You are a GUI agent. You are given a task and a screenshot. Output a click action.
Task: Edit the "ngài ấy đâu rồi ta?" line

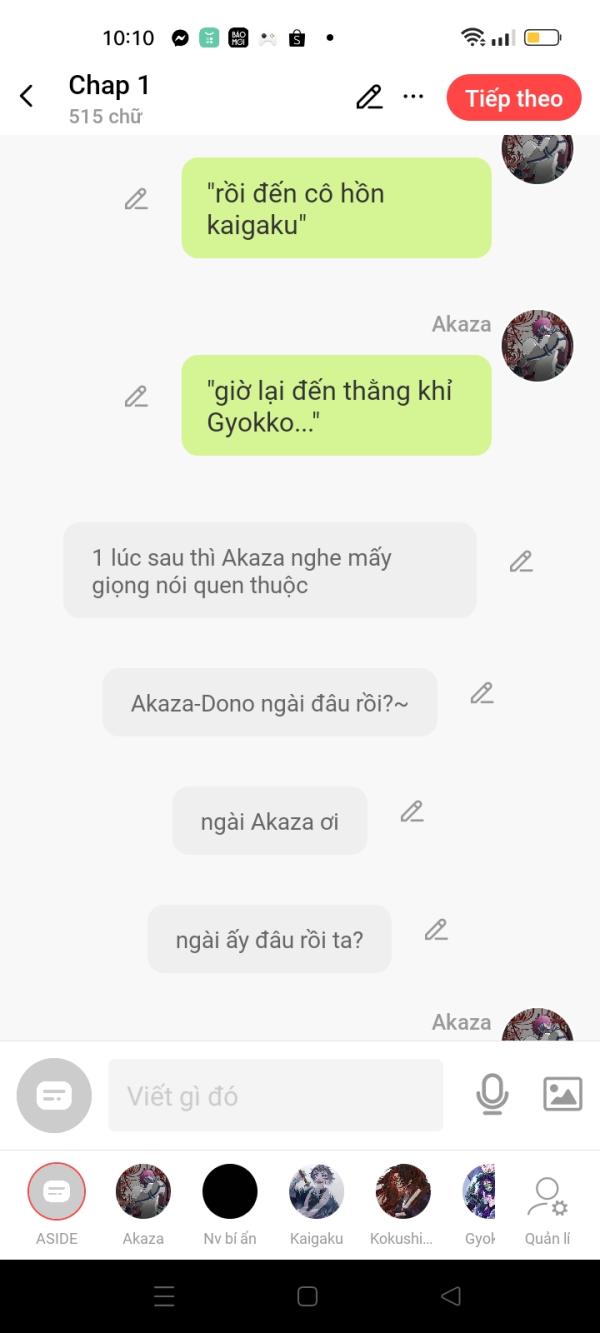pyautogui.click(x=436, y=930)
